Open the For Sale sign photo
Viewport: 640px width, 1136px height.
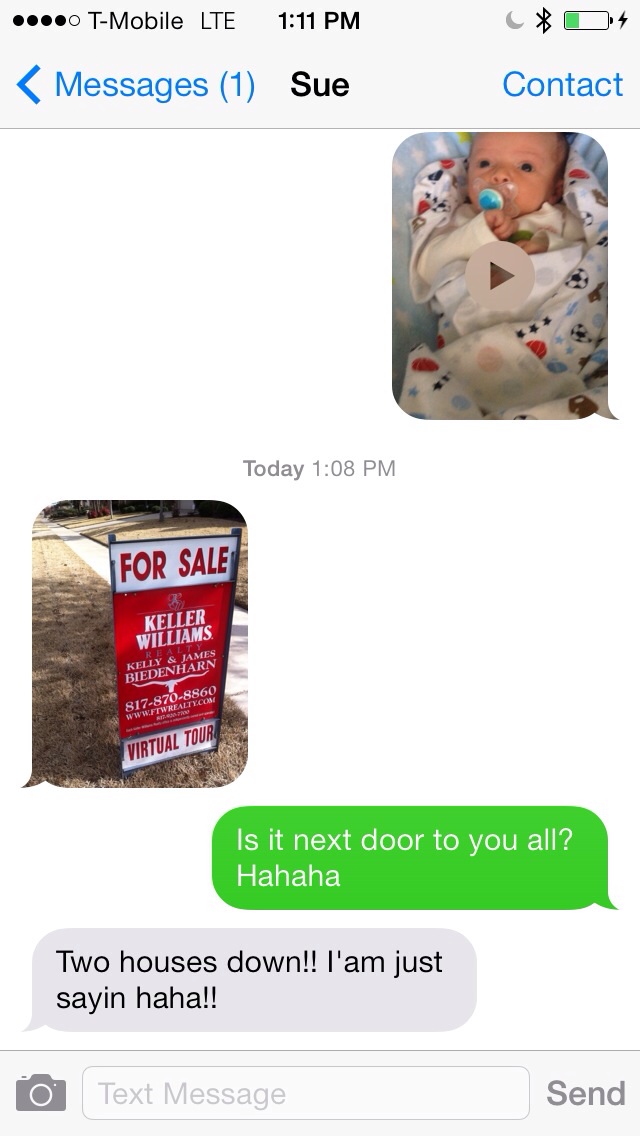coord(140,642)
